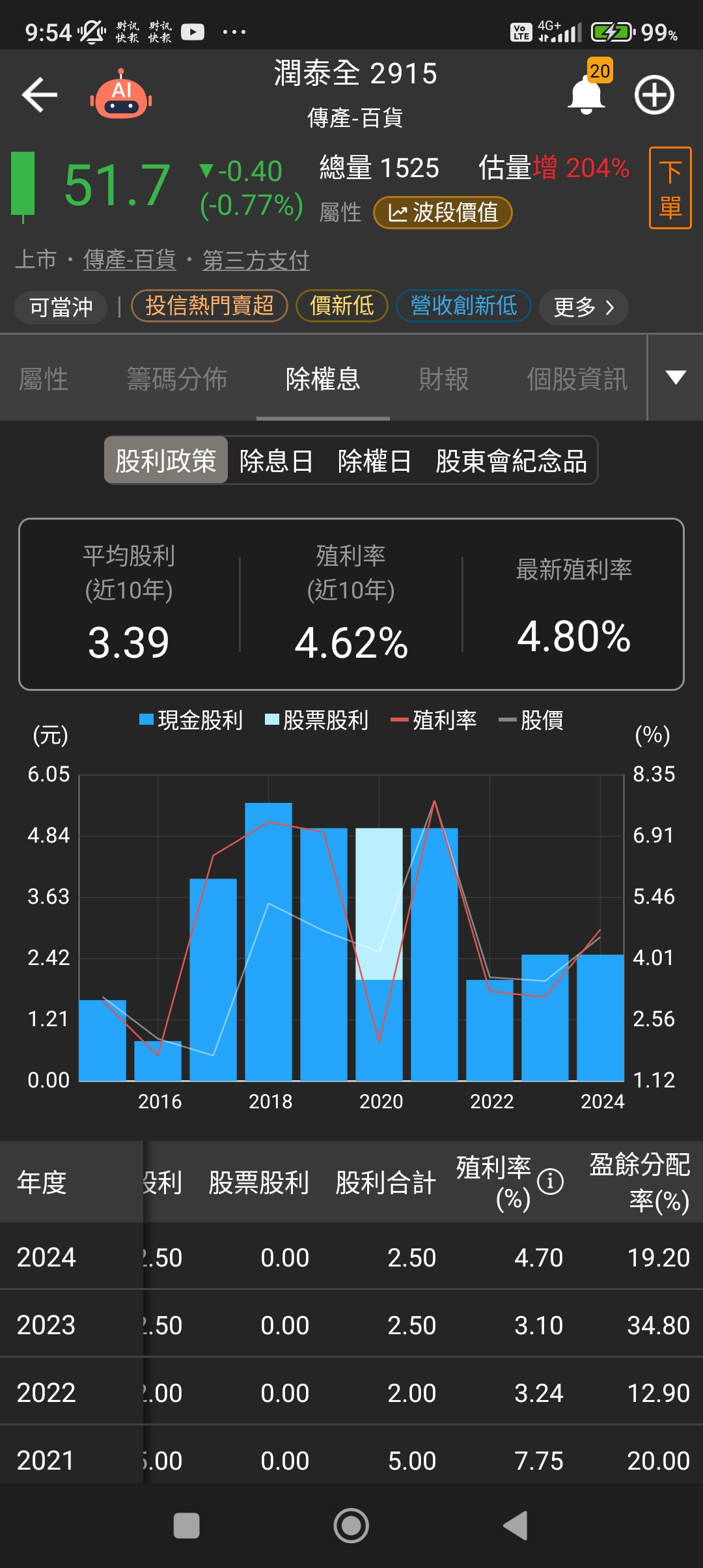
Task: Switch to the 個股資訊 tab
Action: (577, 379)
